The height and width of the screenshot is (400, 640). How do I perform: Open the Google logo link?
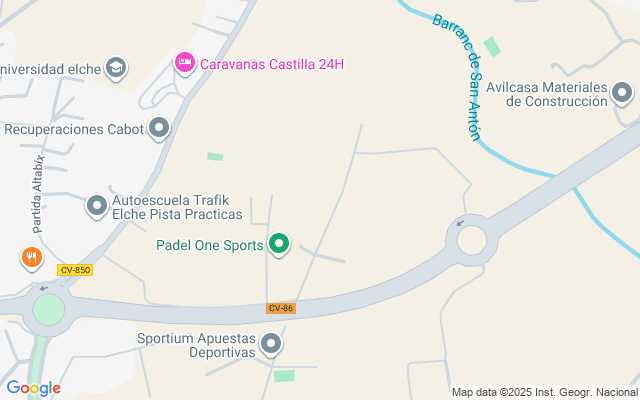point(33,388)
